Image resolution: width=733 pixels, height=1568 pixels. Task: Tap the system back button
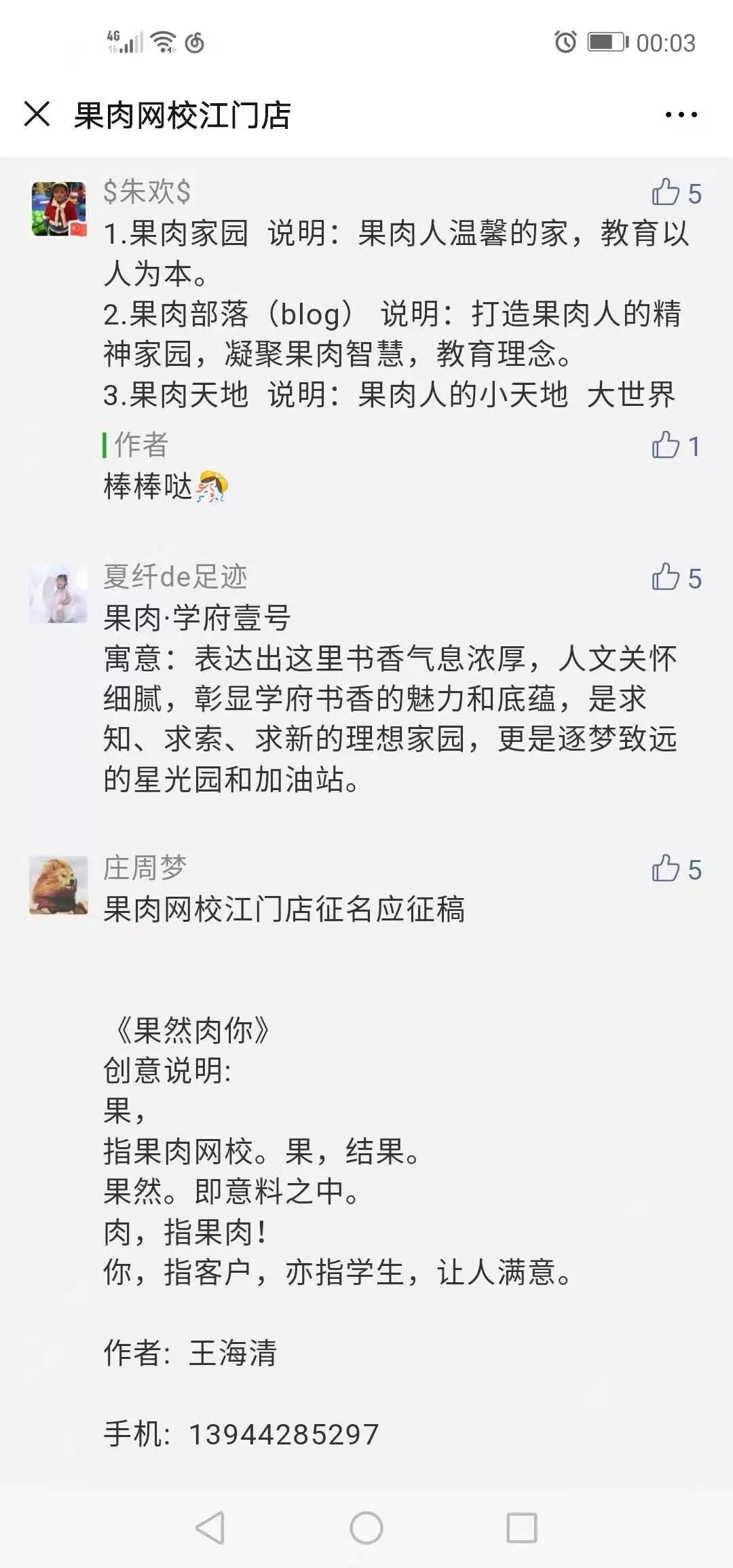pyautogui.click(x=210, y=1528)
